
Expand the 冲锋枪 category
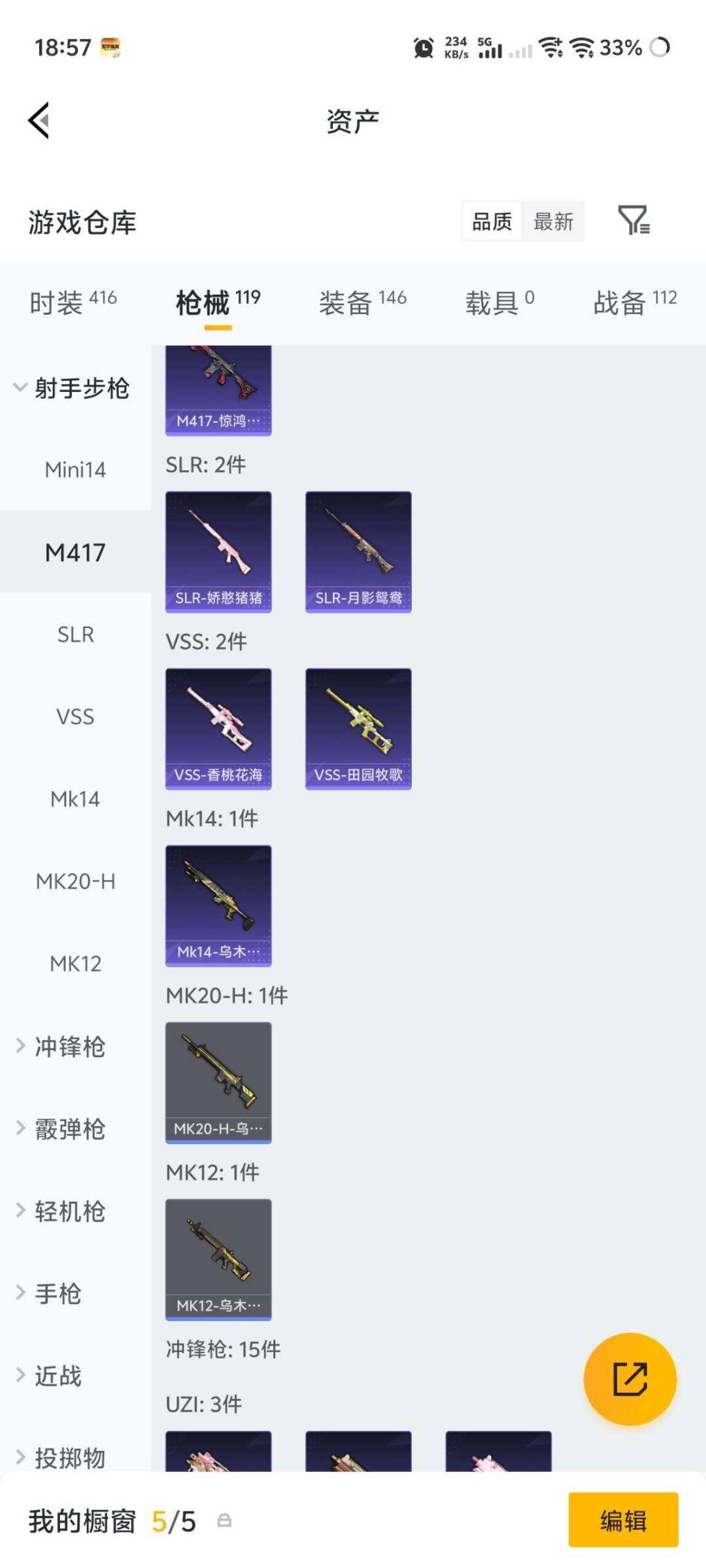(x=69, y=1047)
